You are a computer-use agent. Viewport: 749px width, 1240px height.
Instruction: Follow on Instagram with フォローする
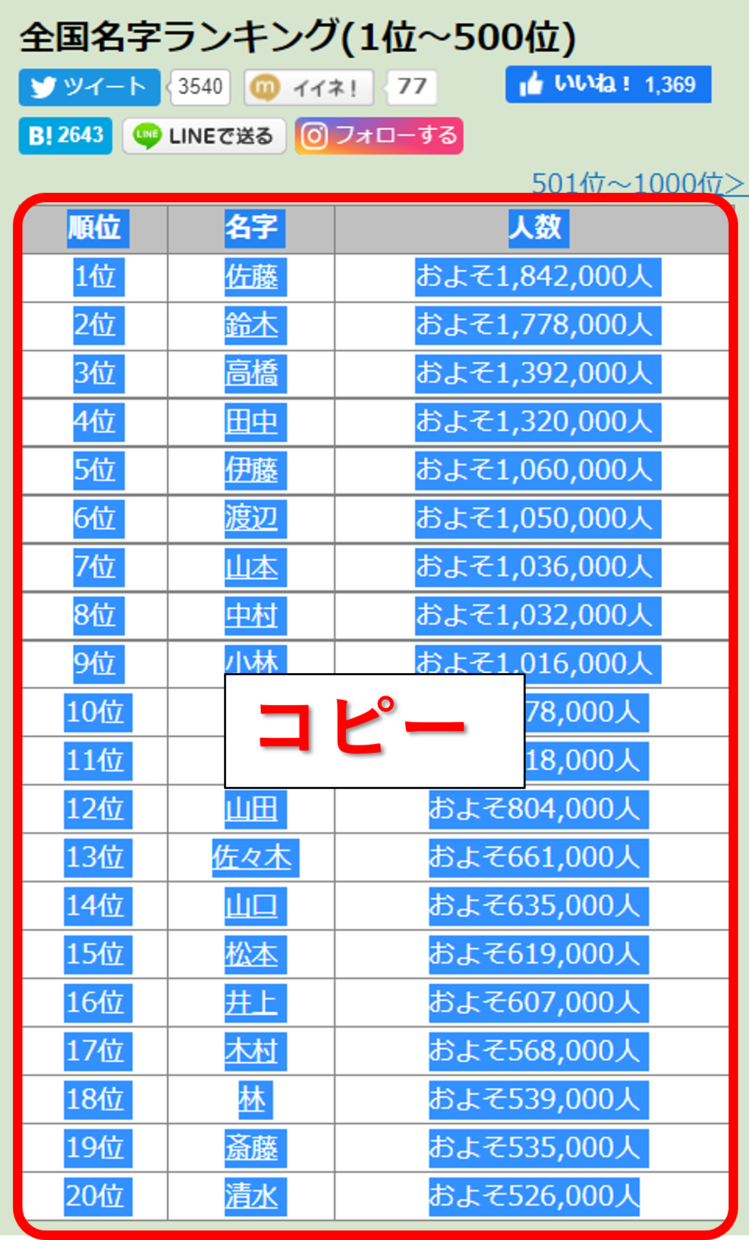[379, 136]
